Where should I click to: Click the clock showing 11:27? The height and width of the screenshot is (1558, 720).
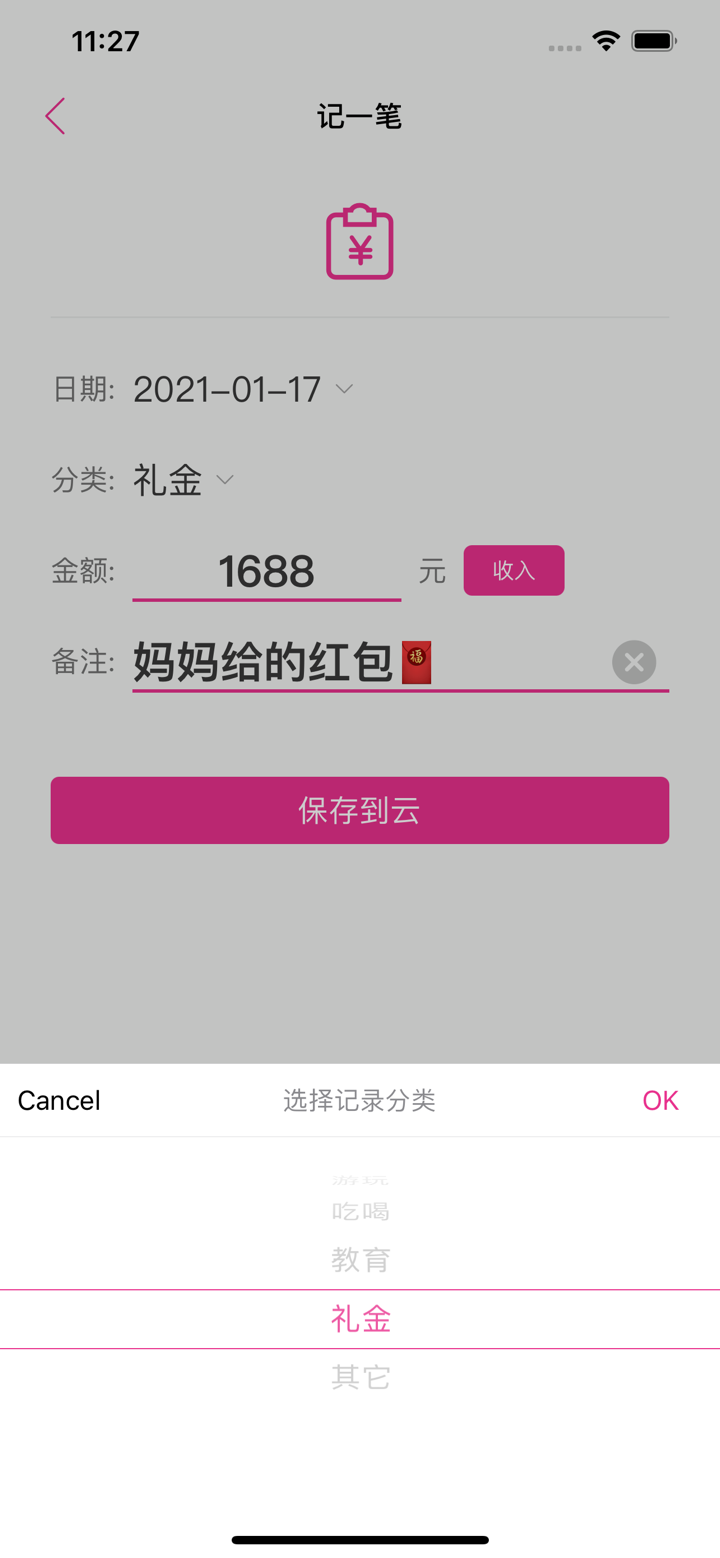105,41
